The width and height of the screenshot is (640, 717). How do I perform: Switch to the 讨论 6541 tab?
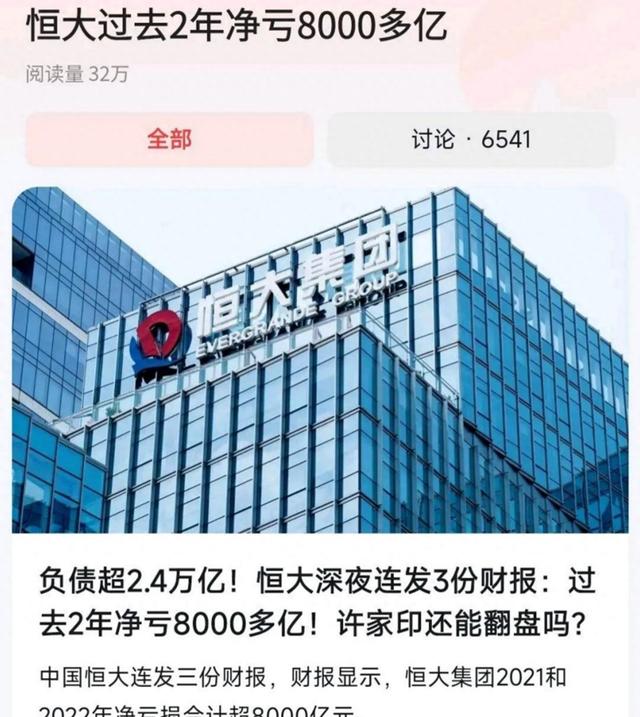(470, 140)
